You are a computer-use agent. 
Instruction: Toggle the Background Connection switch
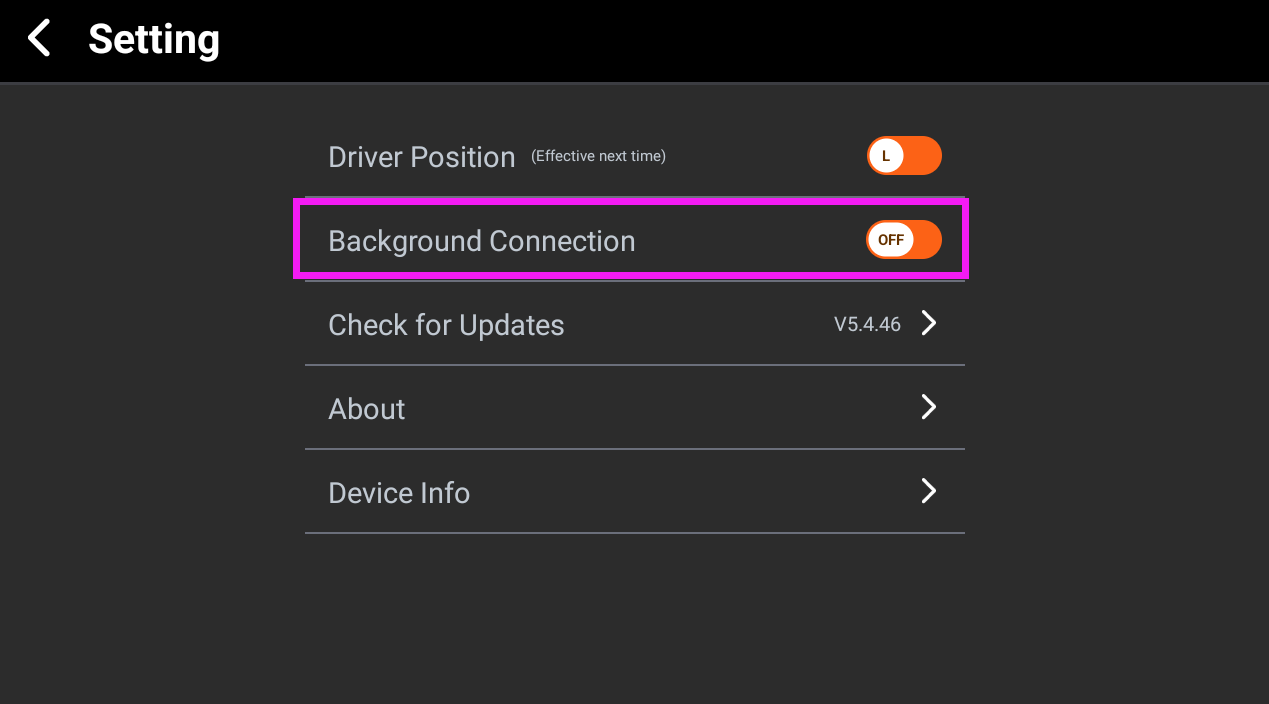tap(904, 240)
